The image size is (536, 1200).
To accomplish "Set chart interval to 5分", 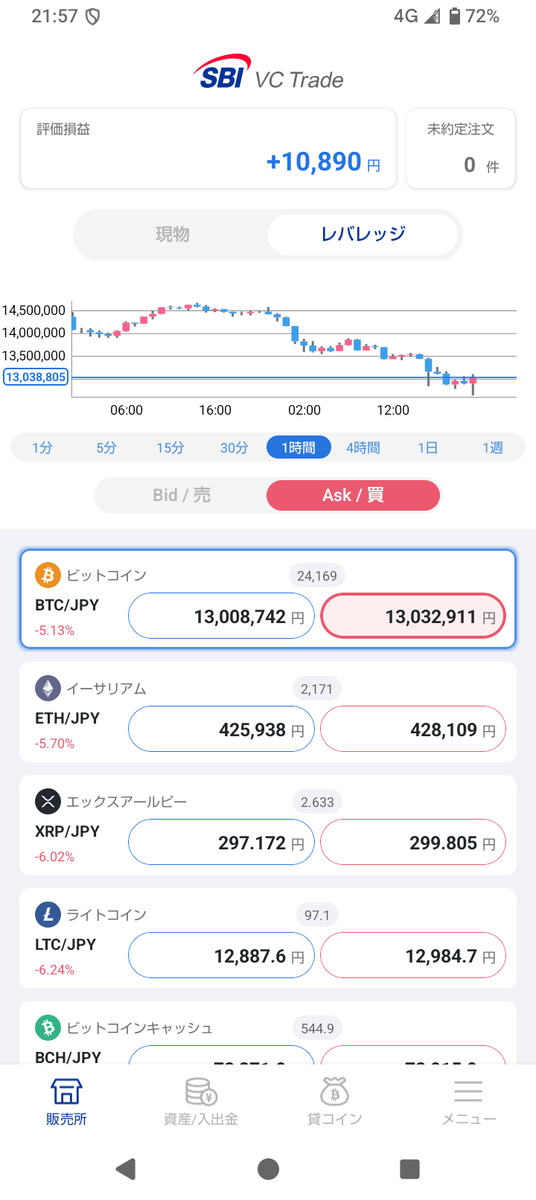I will 106,448.
